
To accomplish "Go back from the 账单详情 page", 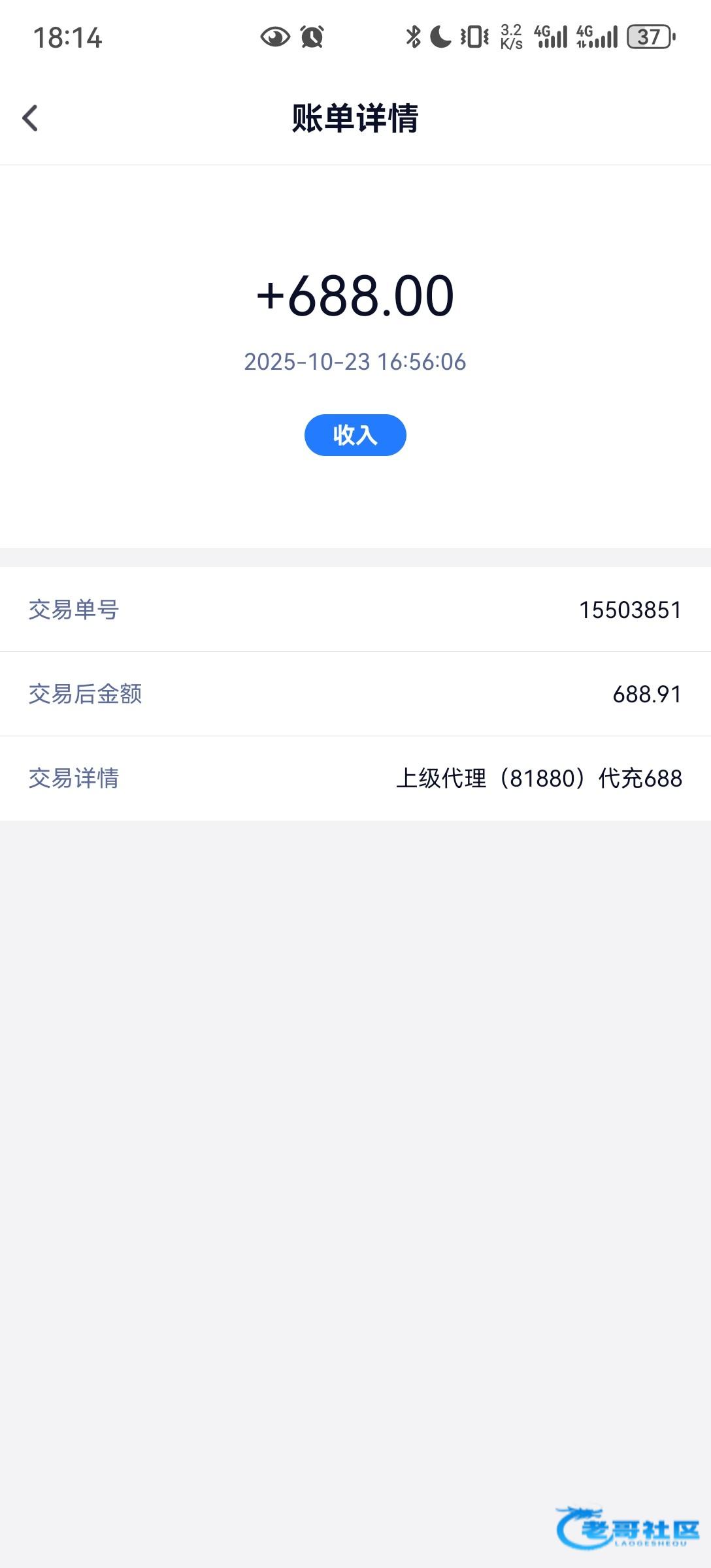I will [x=30, y=118].
